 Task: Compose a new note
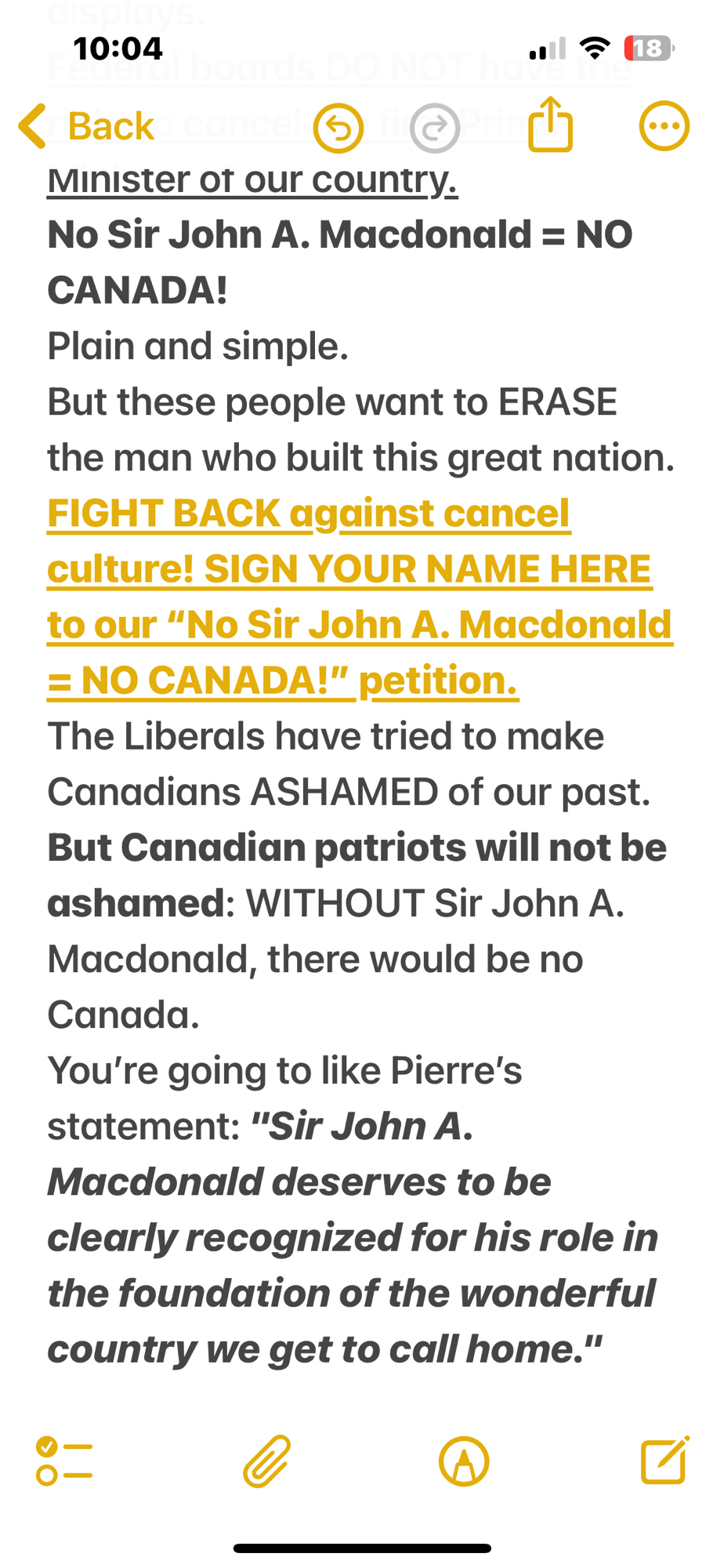point(664,1461)
